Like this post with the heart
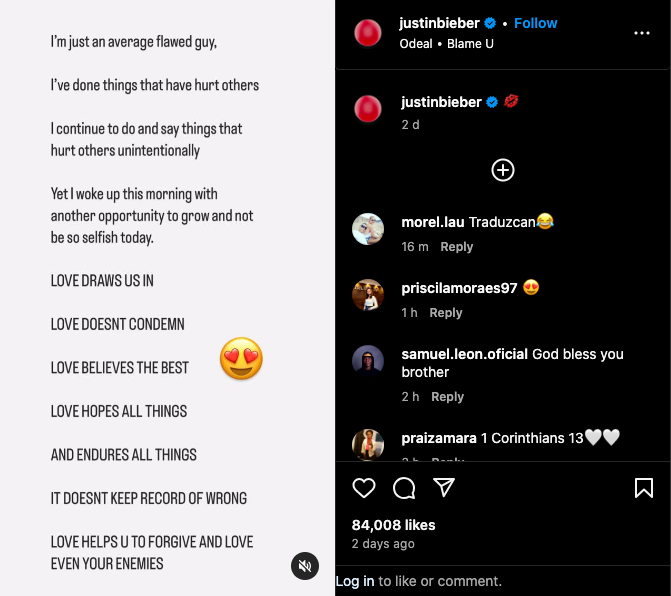Viewport: 671px width, 596px height. click(364, 488)
